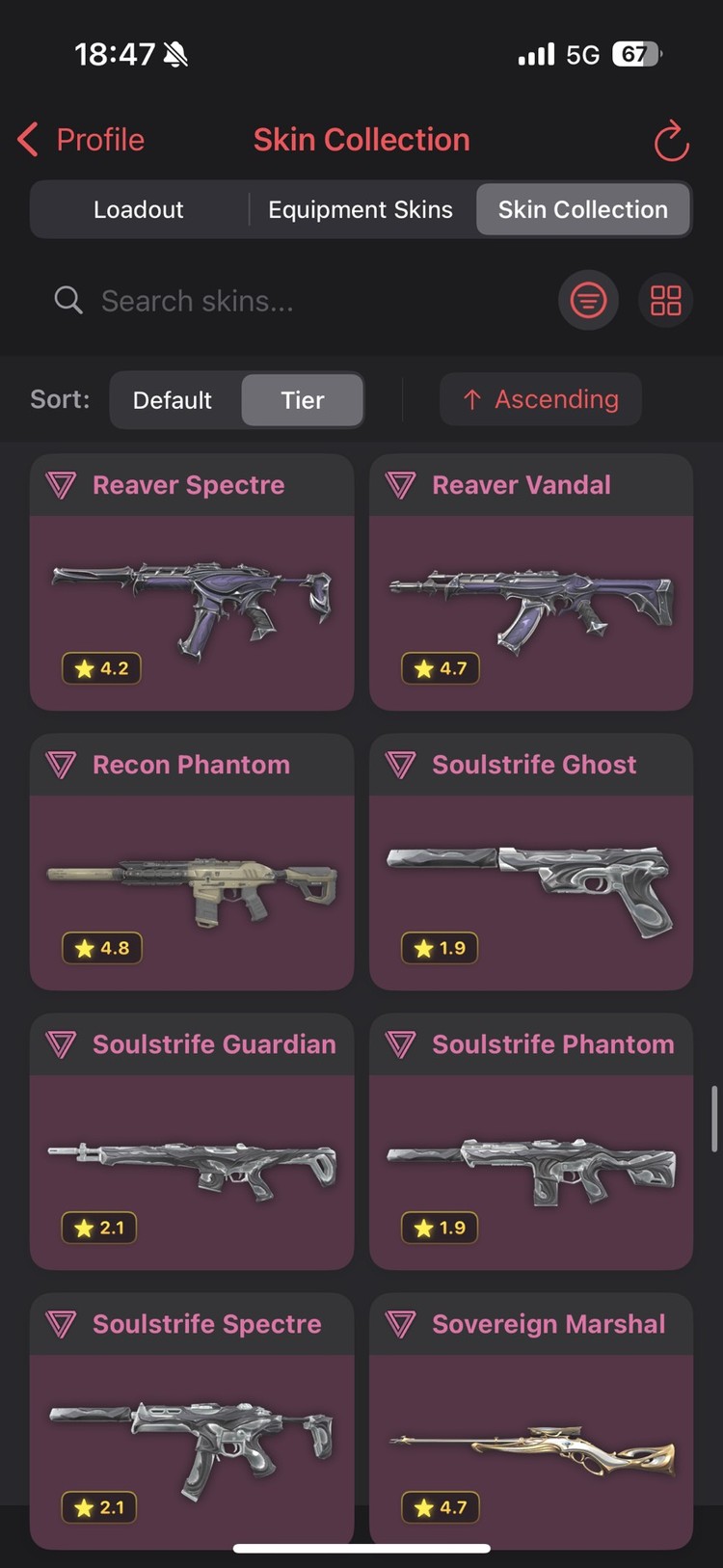The image size is (723, 1568).
Task: Switch to the Equipment Skins tab
Action: tap(360, 209)
